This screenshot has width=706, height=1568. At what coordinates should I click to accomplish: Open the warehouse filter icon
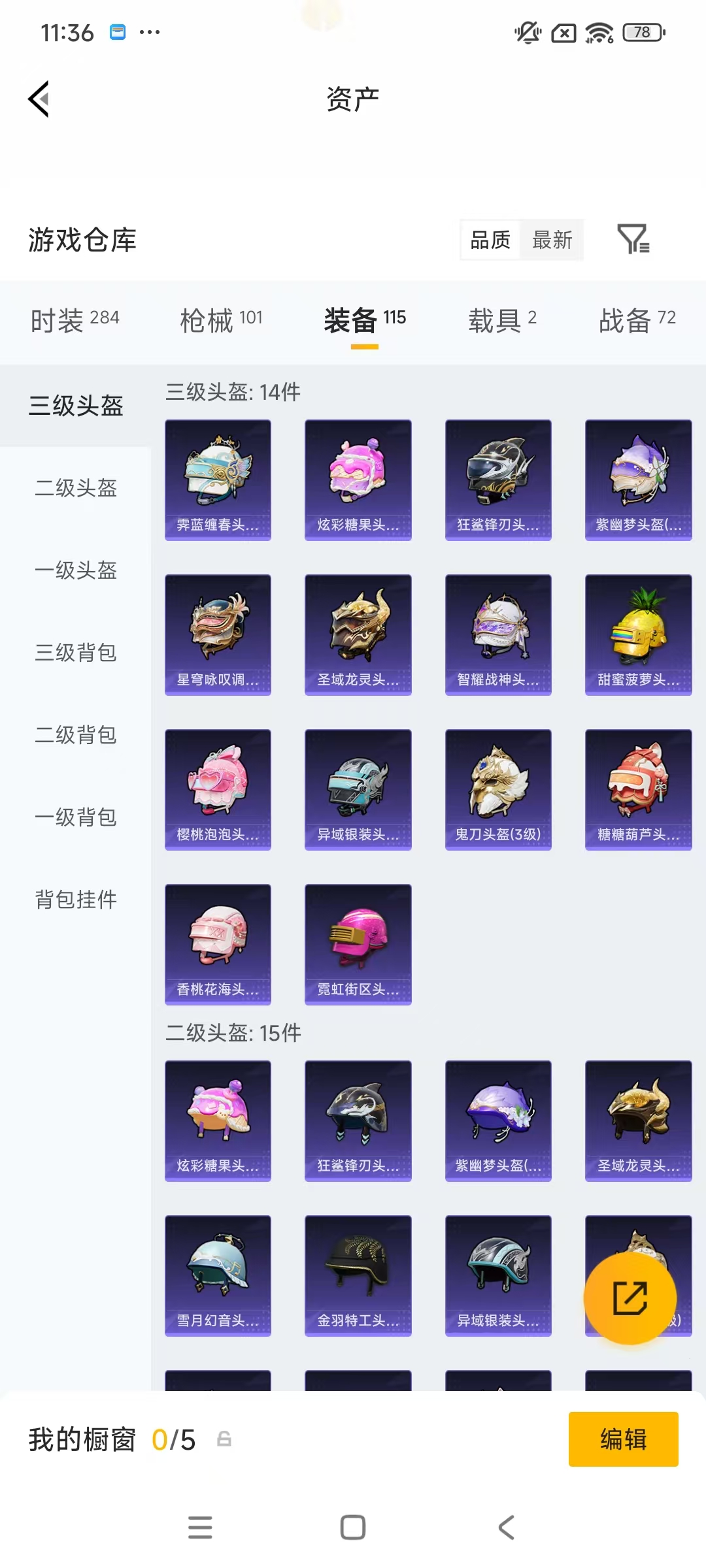tap(633, 239)
